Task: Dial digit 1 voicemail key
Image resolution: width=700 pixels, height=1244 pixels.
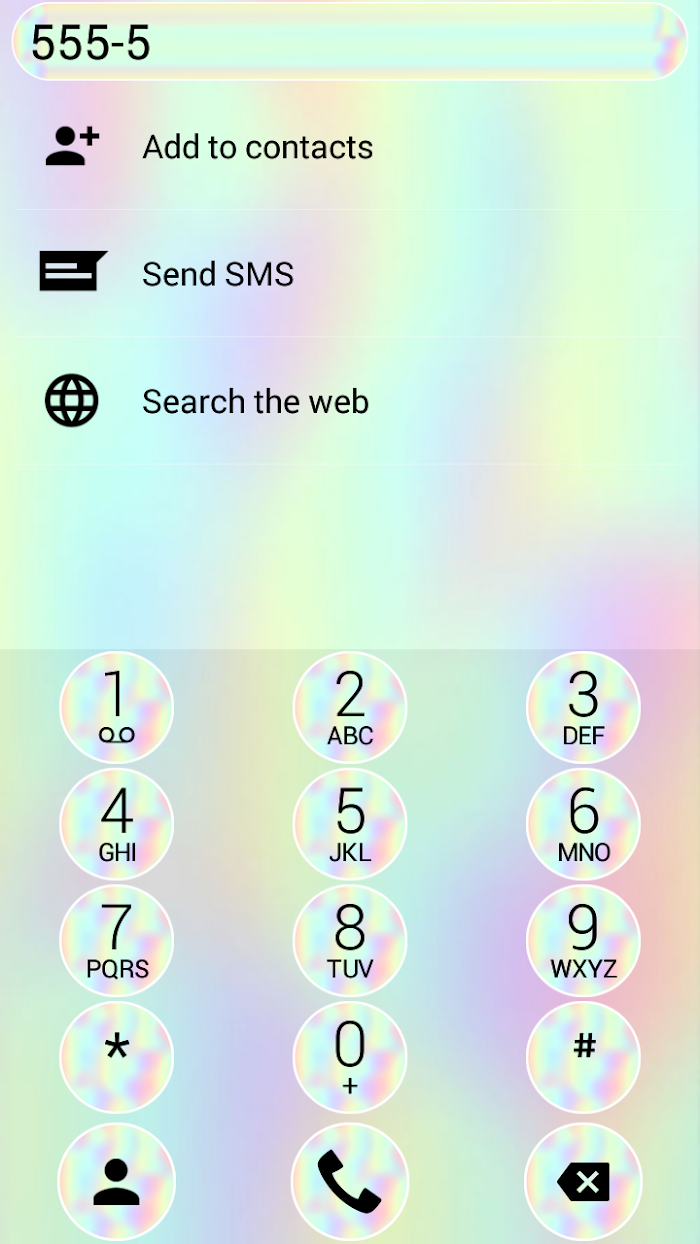Action: click(x=117, y=708)
